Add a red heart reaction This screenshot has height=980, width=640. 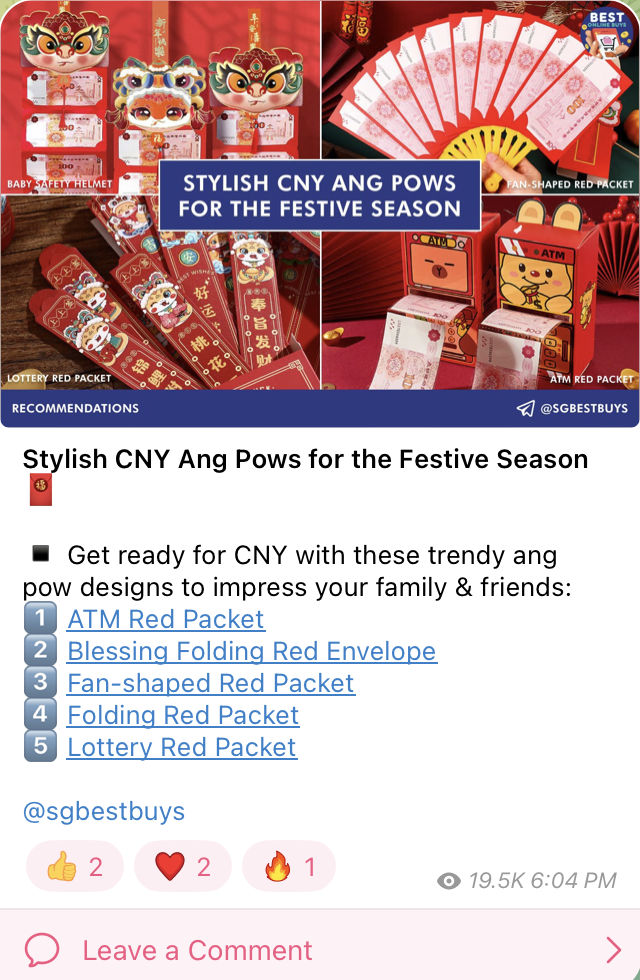tap(183, 866)
